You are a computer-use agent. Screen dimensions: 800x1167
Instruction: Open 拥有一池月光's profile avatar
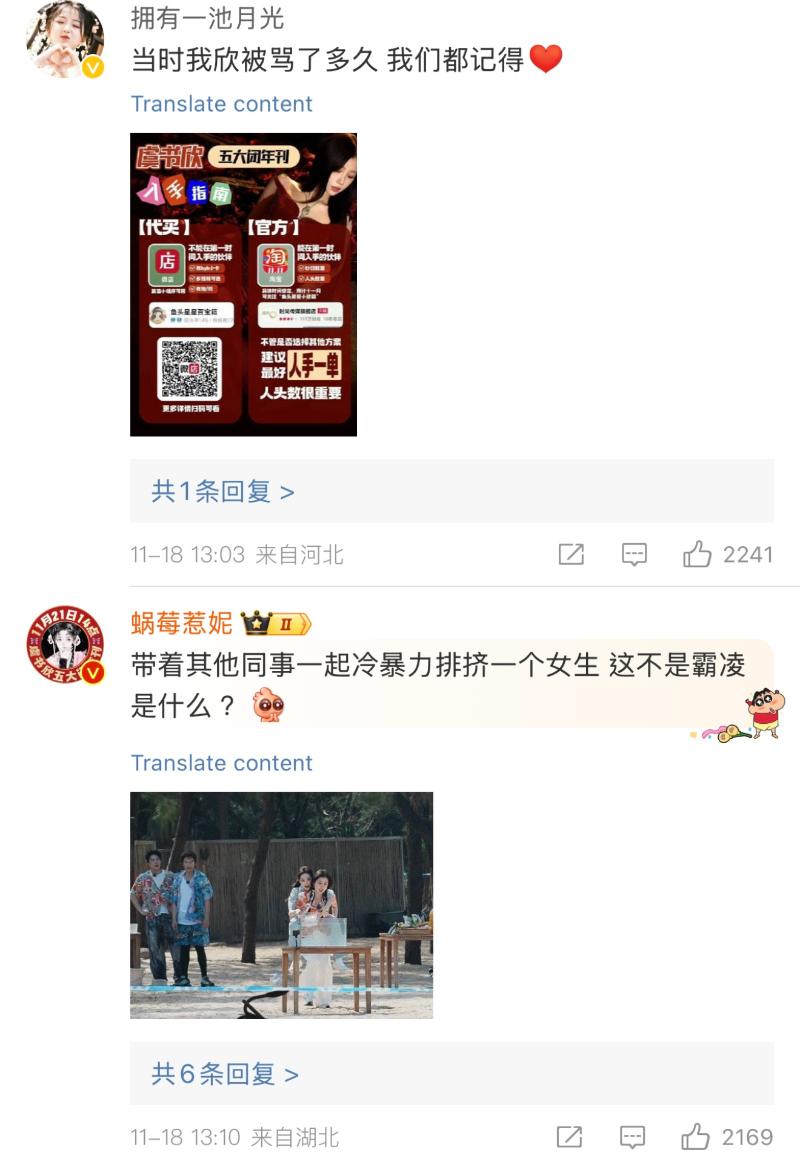click(64, 39)
